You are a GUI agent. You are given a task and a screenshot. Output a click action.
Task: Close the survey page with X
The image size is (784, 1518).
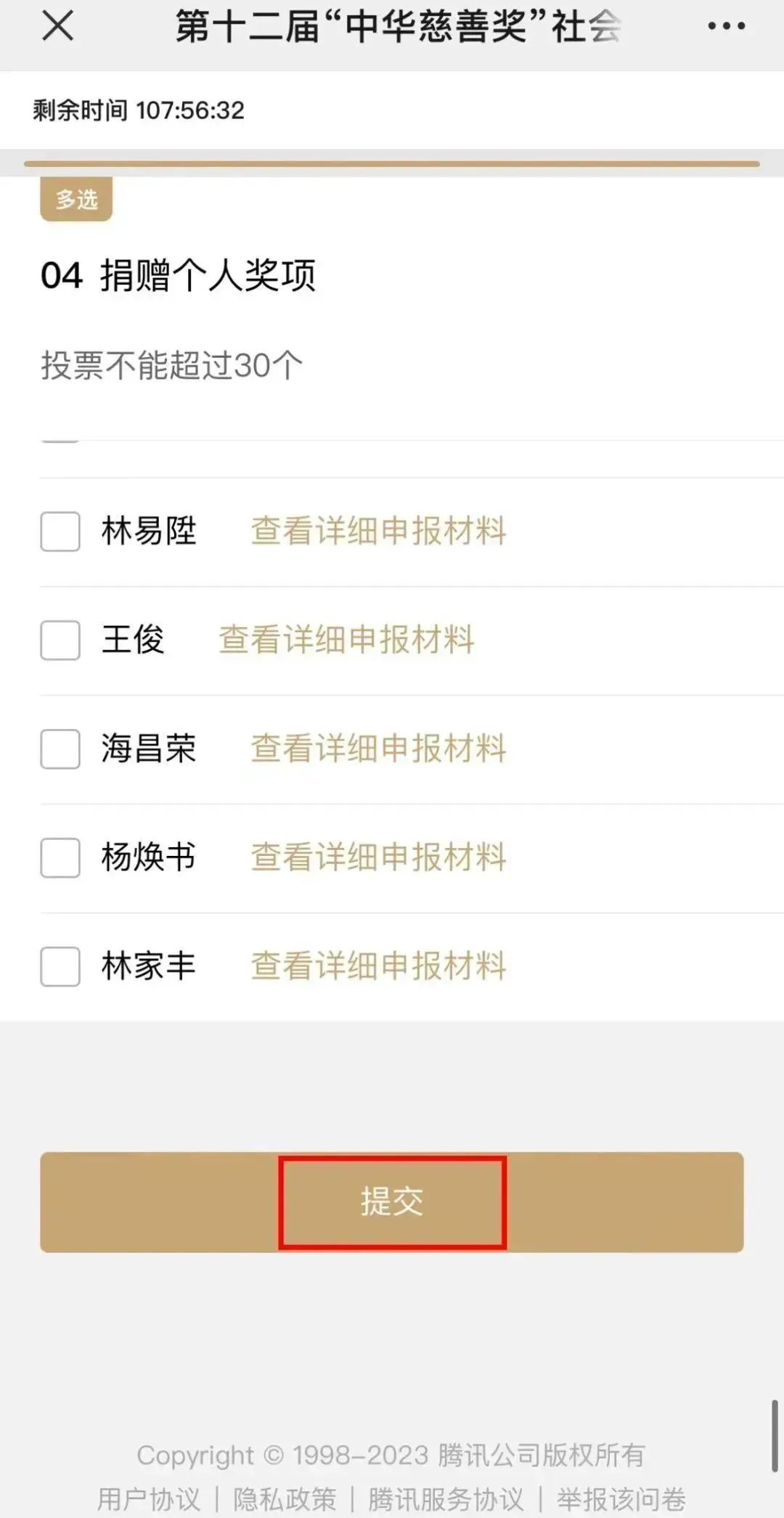pyautogui.click(x=58, y=27)
